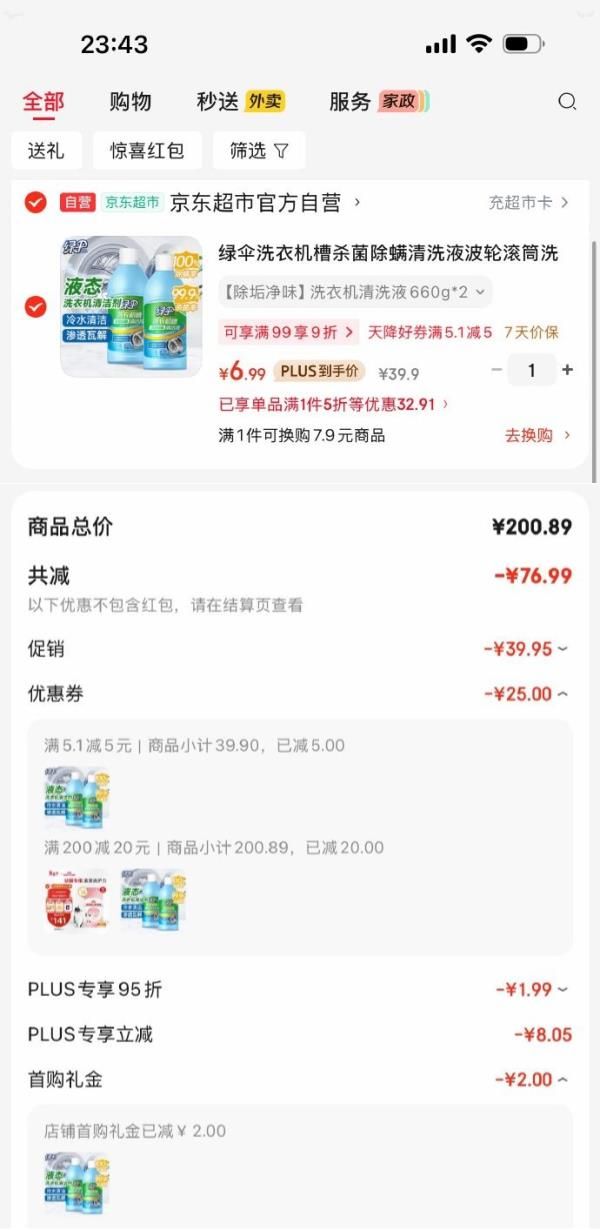Expand the 促销 discount details
This screenshot has height=1230, width=600.
pyautogui.click(x=526, y=649)
